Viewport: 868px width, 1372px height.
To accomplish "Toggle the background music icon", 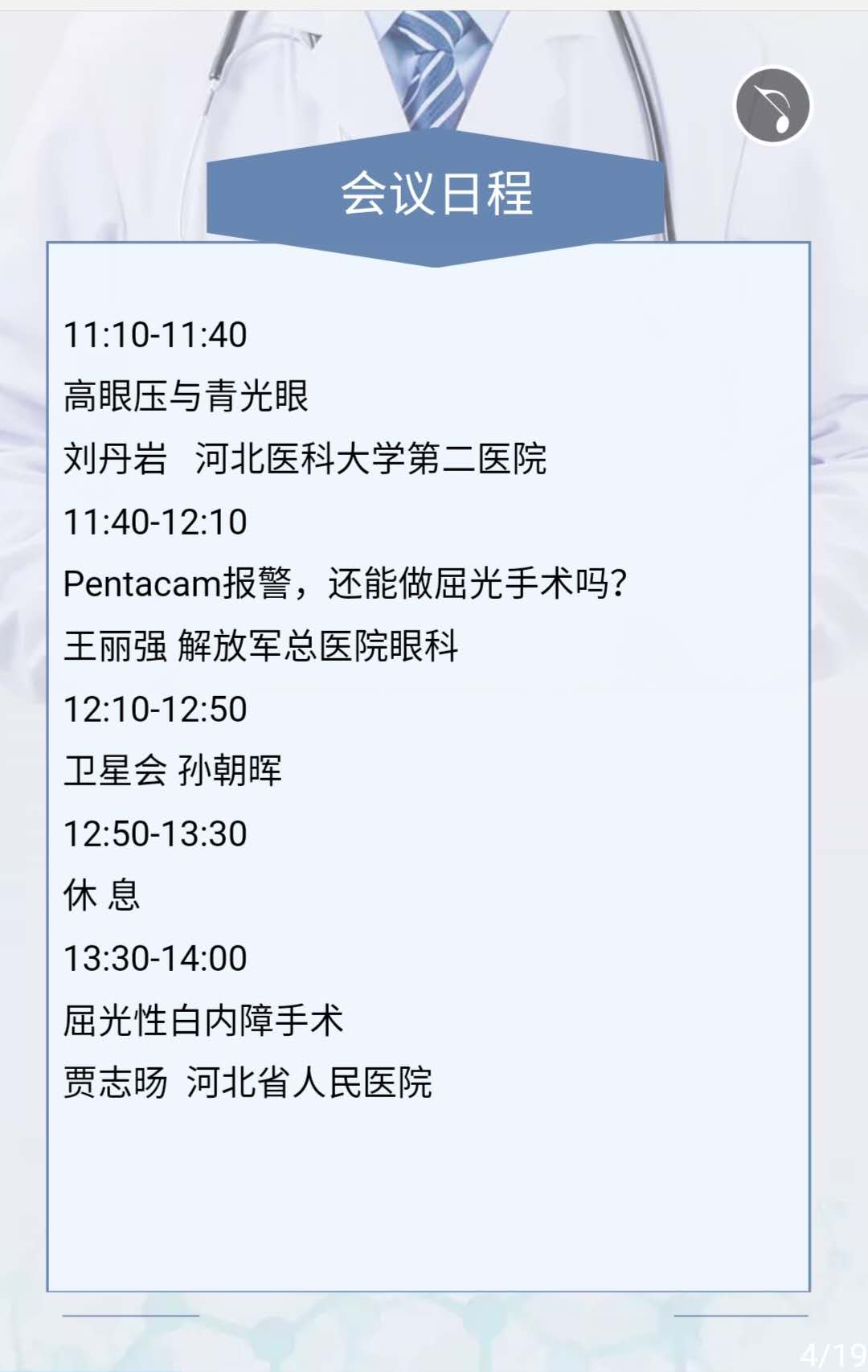I will tap(772, 105).
